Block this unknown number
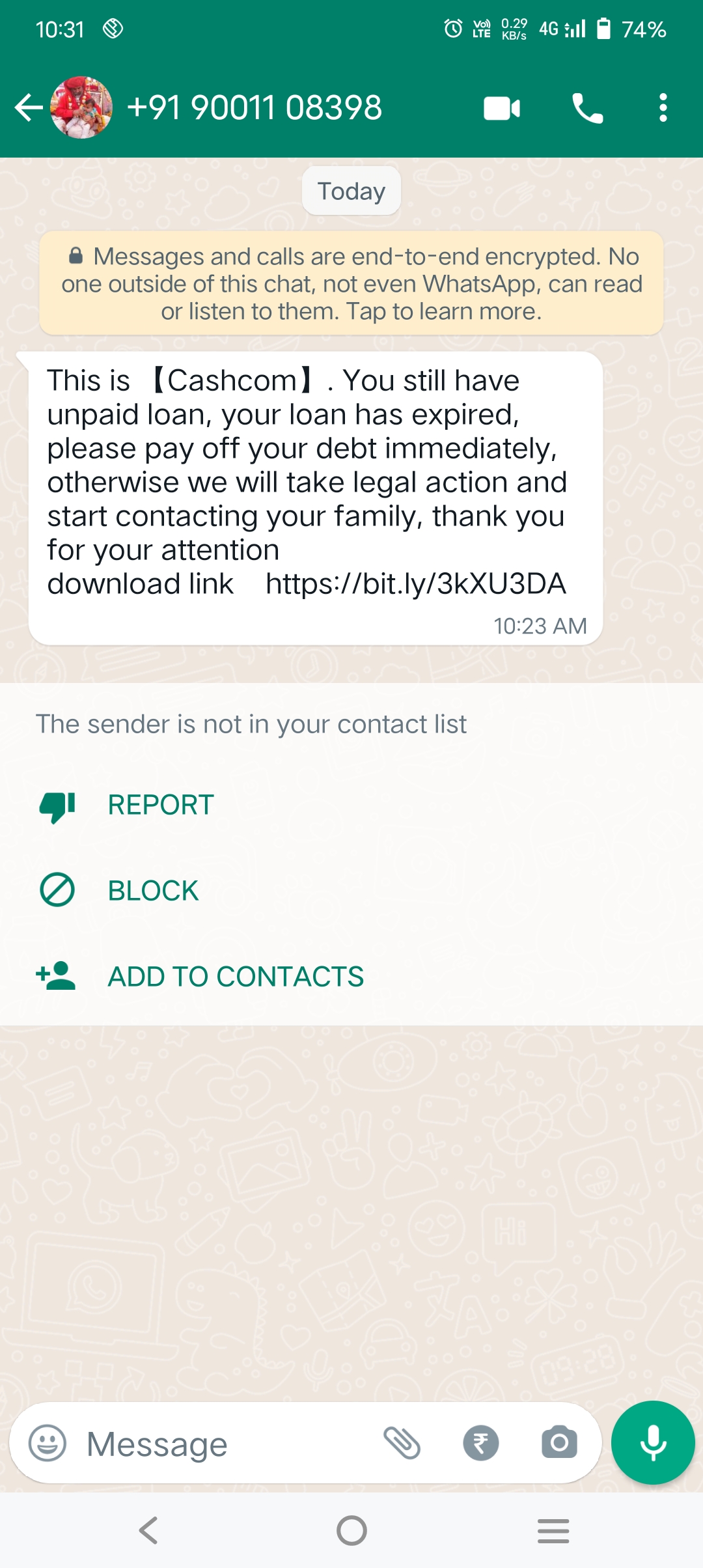Screen dimensions: 703x1568 (153, 891)
